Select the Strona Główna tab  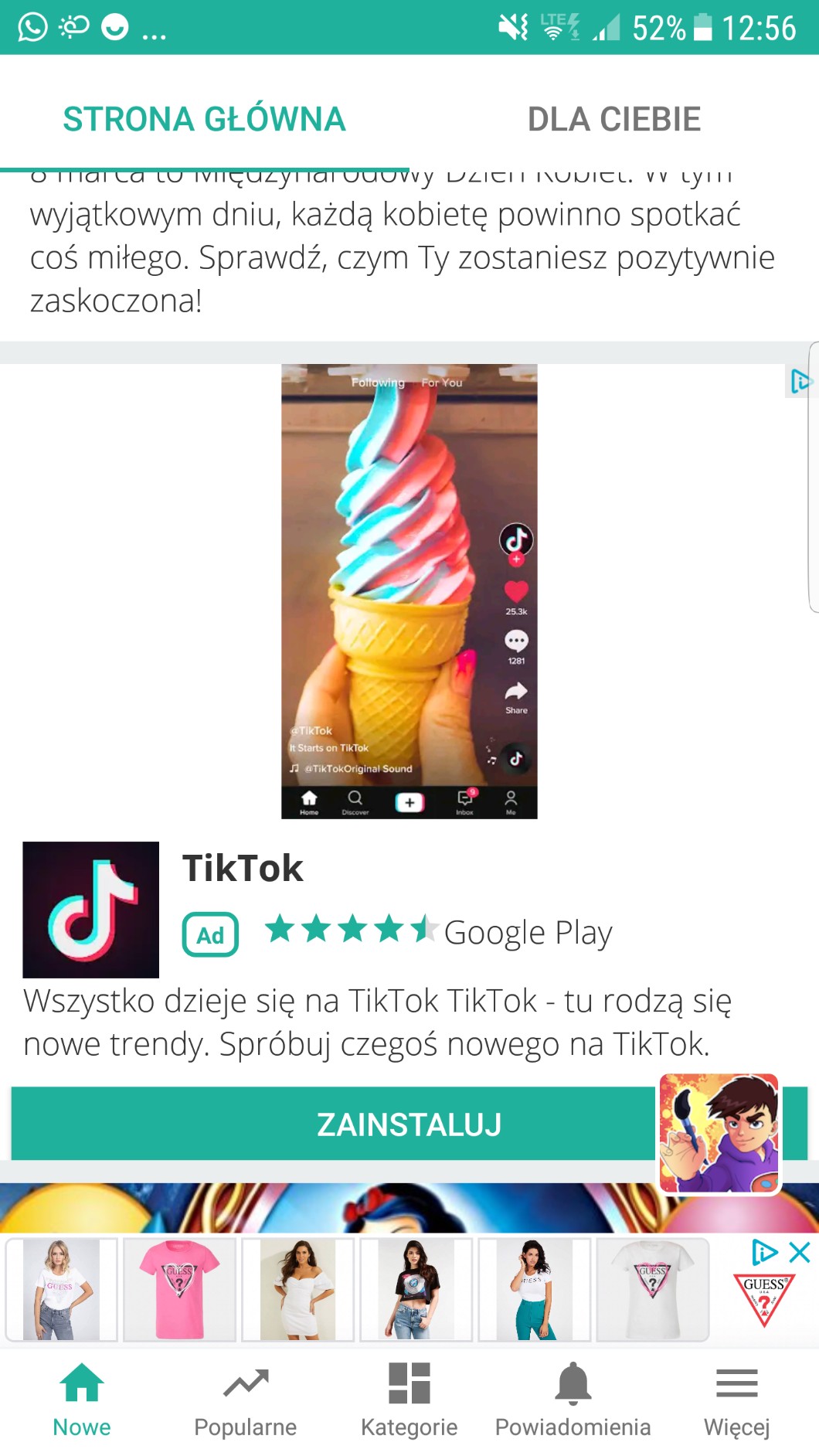[204, 120]
